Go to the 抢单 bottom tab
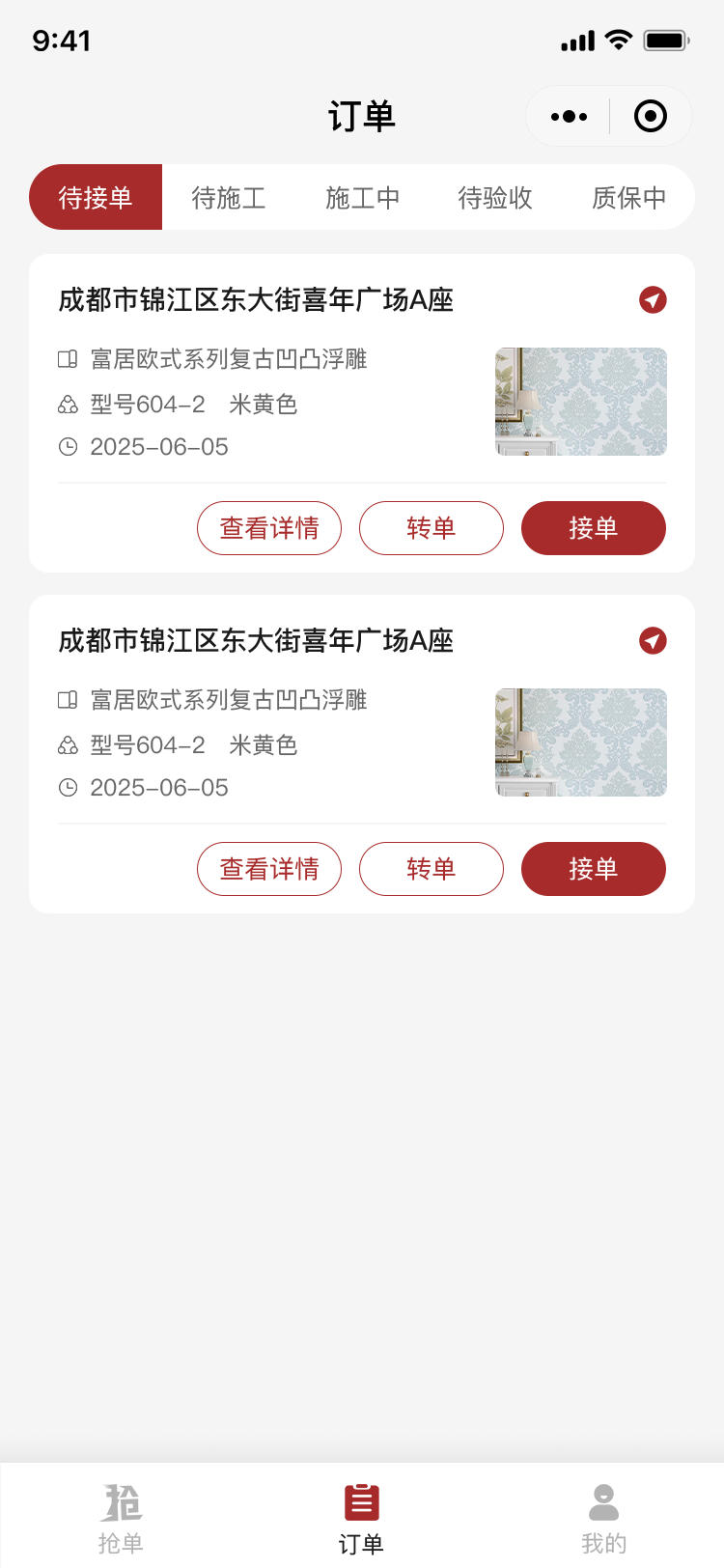The height and width of the screenshot is (1568, 724). pyautogui.click(x=121, y=1518)
